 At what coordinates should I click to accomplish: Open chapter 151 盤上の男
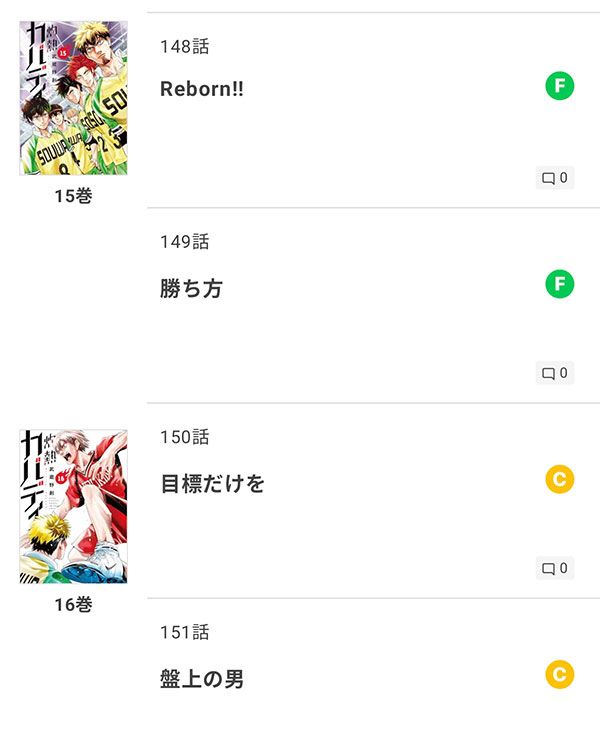click(202, 679)
